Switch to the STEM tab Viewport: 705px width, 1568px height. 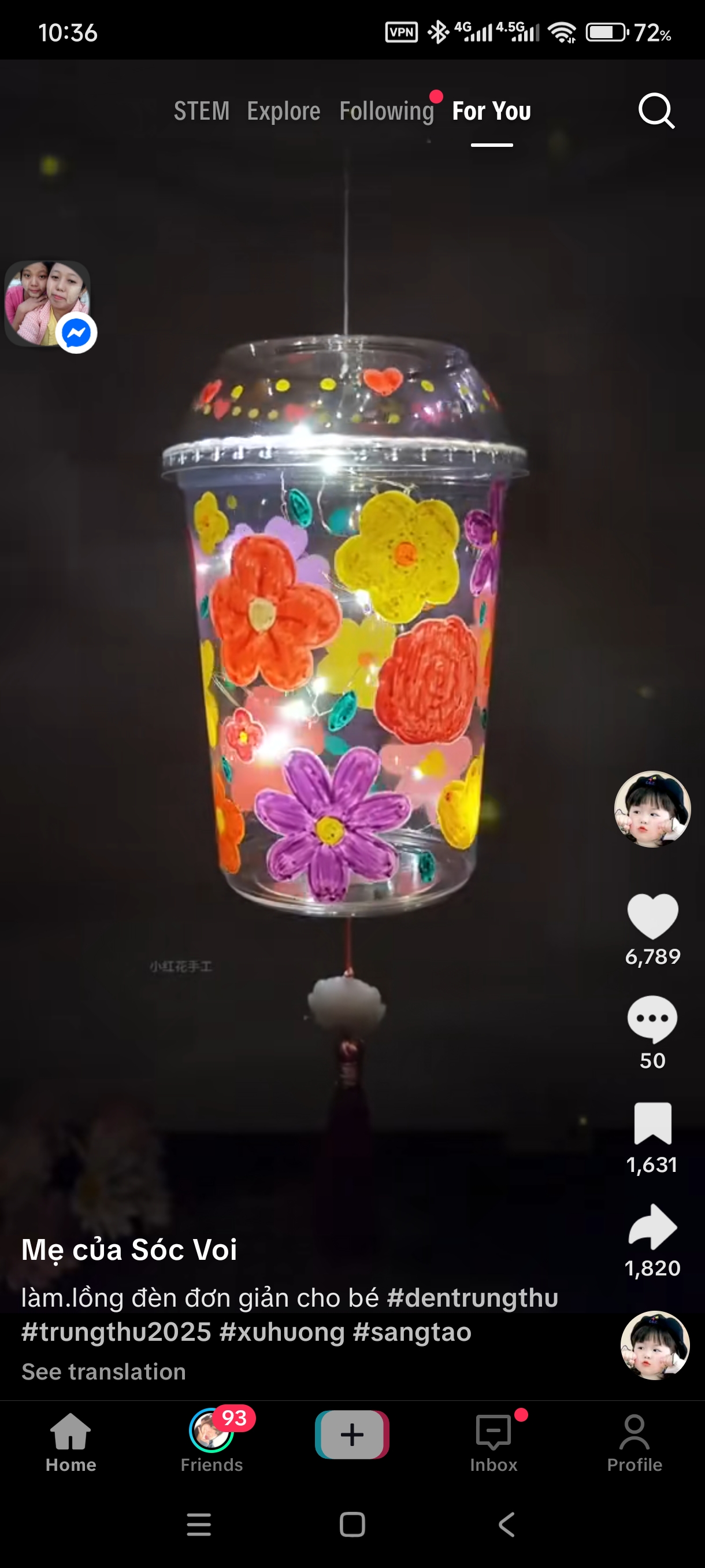(201, 112)
